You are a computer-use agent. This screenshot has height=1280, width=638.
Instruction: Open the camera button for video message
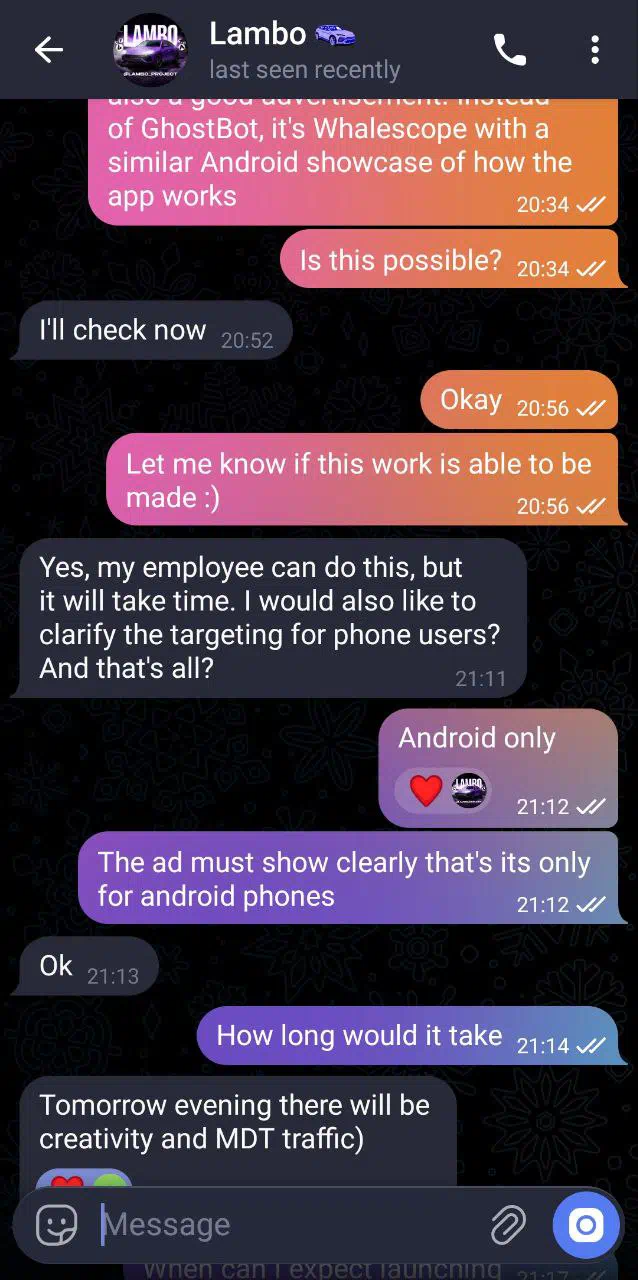pyautogui.click(x=586, y=1225)
